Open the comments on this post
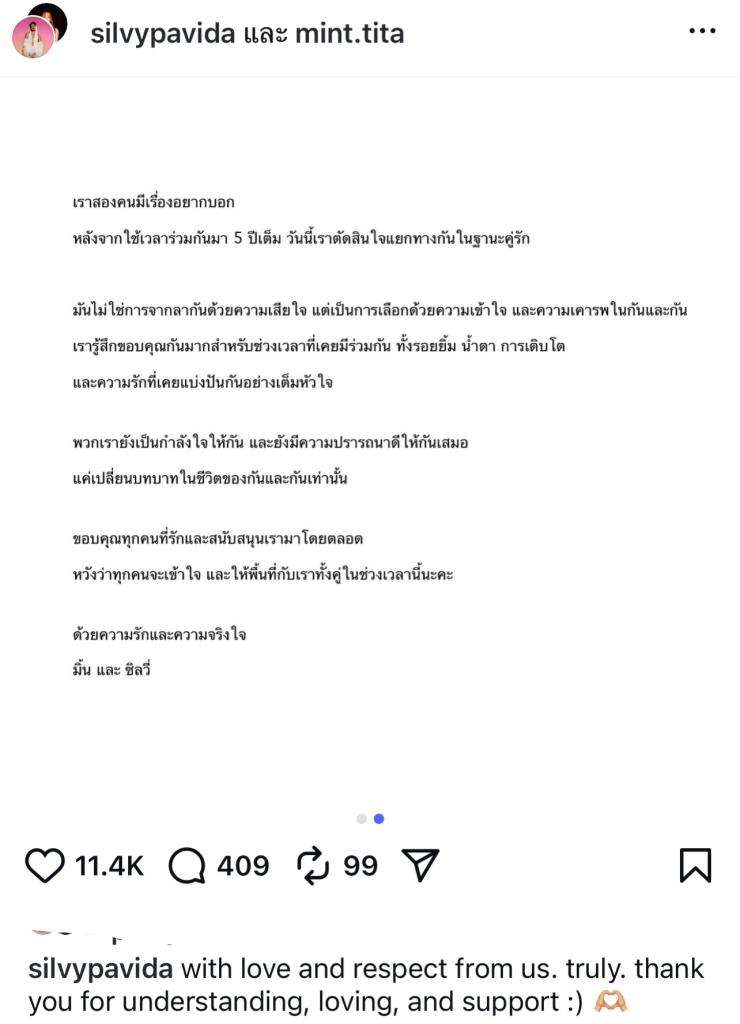This screenshot has height=1024, width=740. coord(187,865)
